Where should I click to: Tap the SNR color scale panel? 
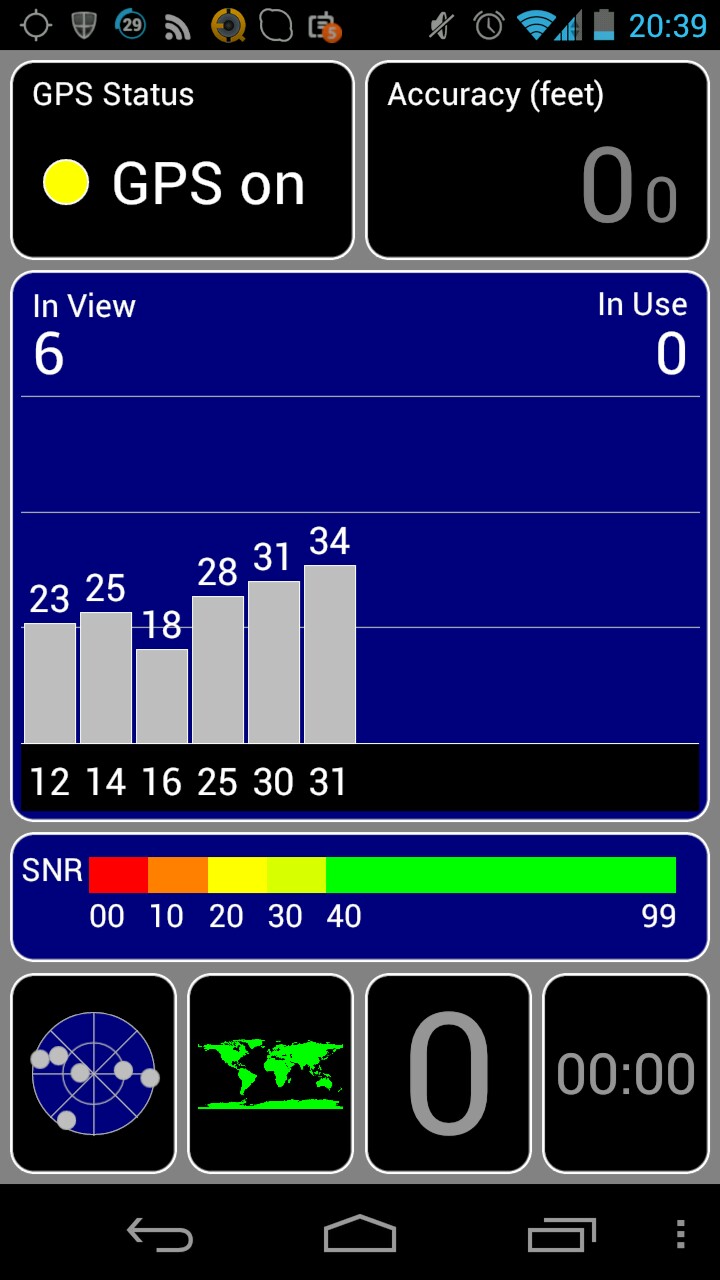coord(360,897)
